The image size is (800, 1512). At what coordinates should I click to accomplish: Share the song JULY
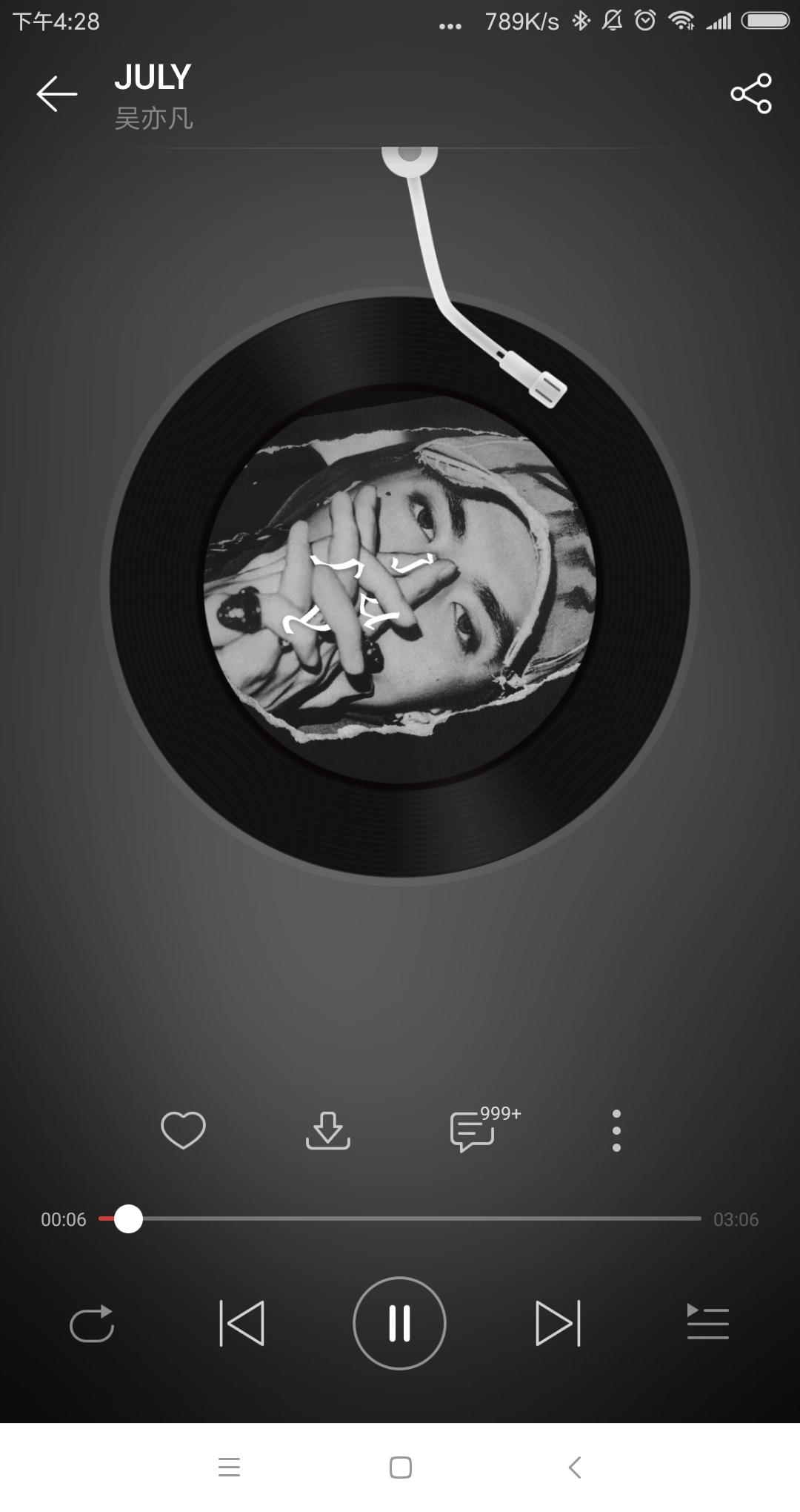[750, 94]
